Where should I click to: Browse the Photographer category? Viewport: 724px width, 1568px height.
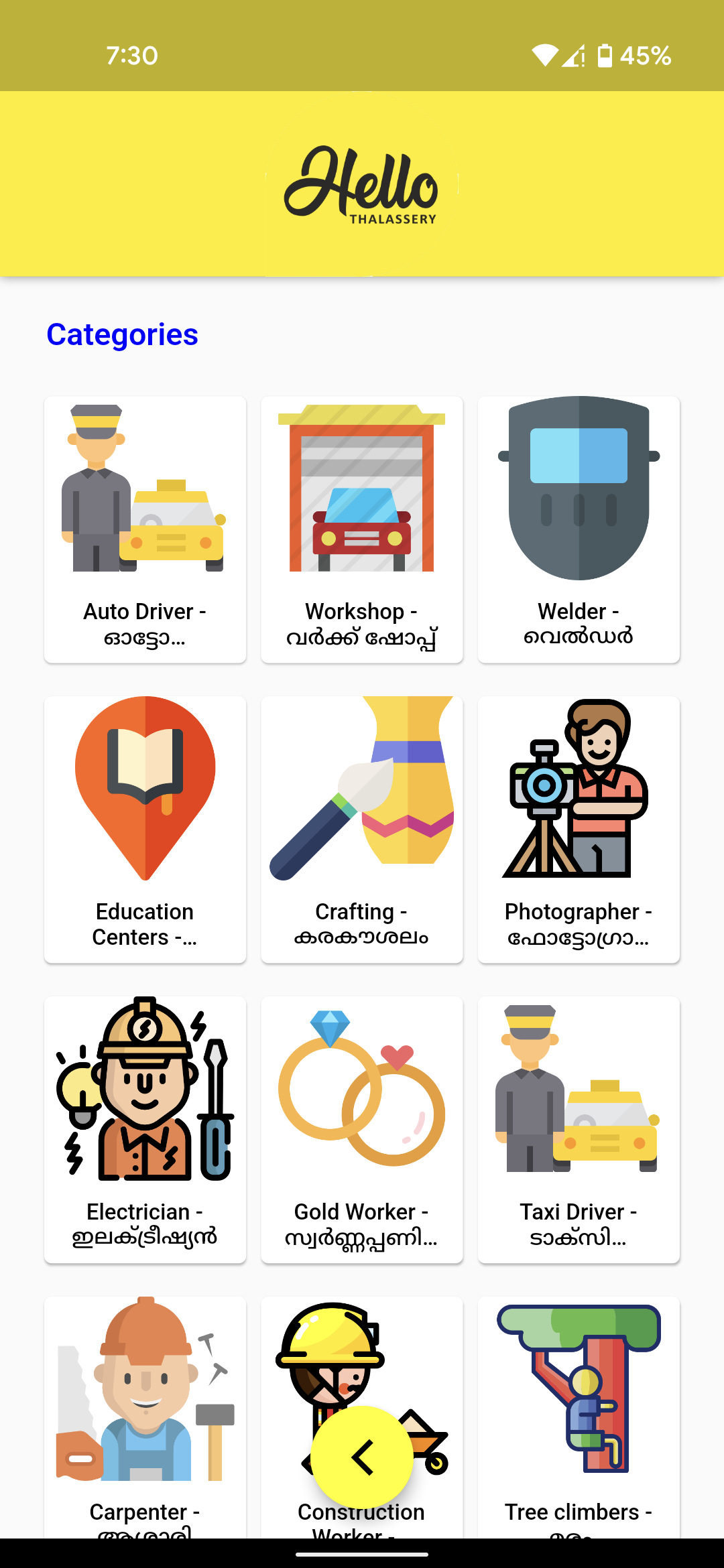[x=579, y=830]
